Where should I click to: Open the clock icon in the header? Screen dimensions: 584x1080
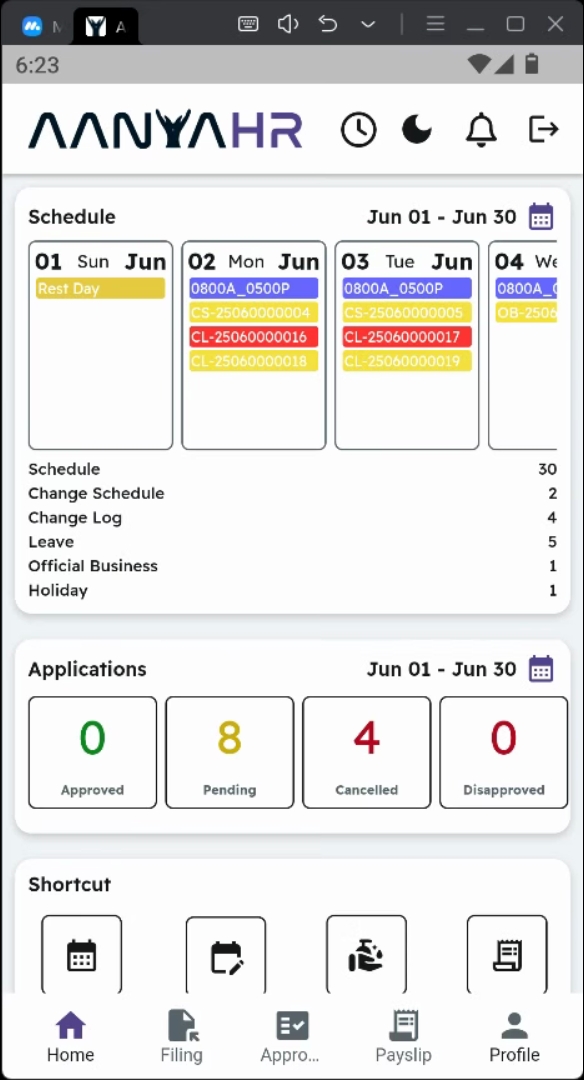[359, 129]
